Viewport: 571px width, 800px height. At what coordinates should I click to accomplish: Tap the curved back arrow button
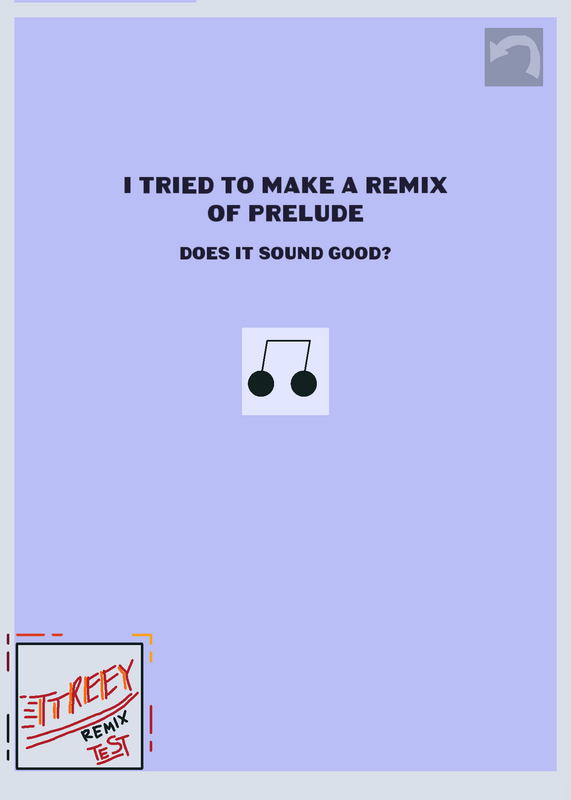(x=513, y=57)
